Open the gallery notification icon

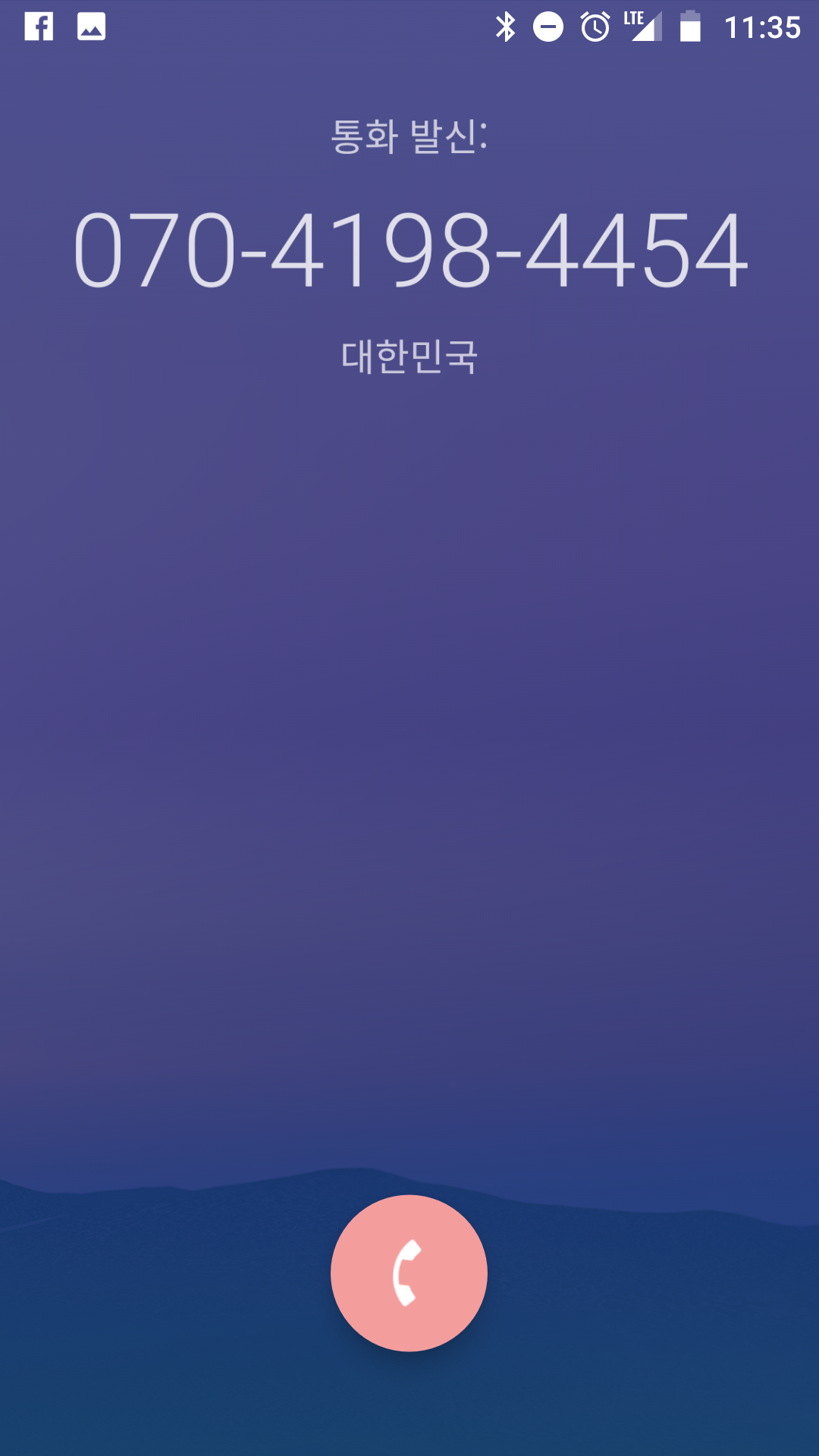(x=93, y=27)
